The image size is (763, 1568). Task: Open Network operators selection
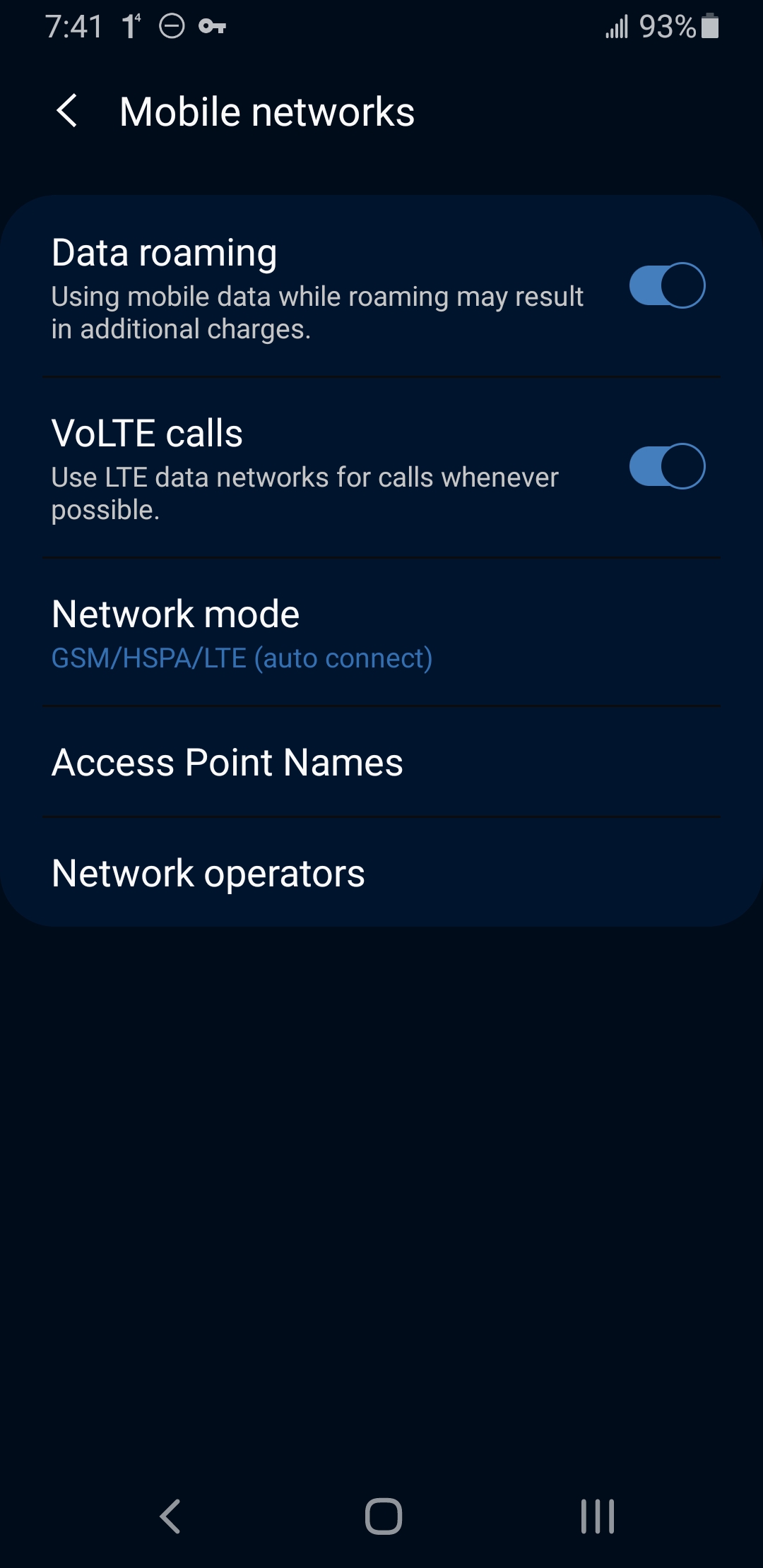[208, 873]
